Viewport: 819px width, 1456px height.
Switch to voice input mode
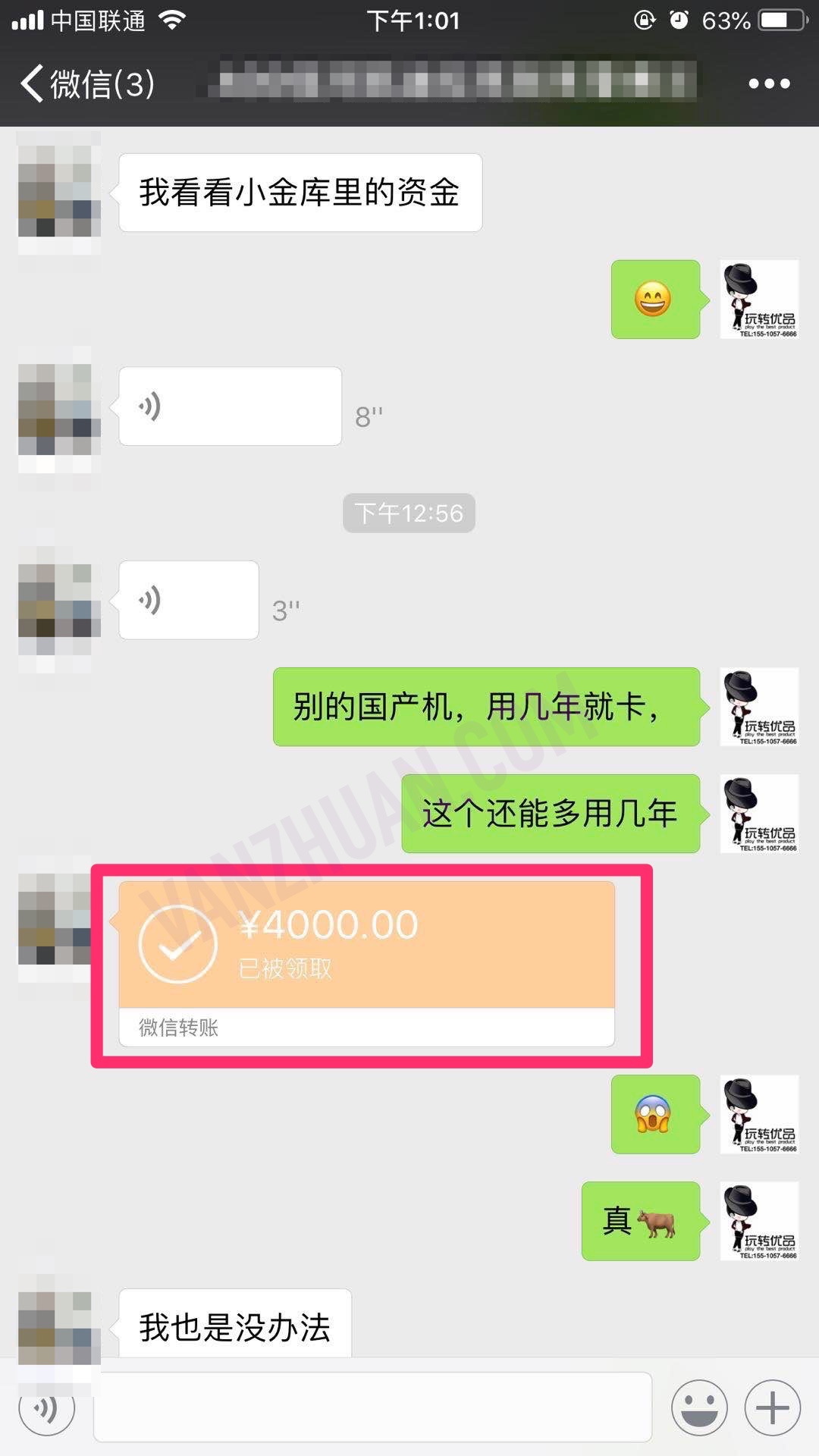47,1409
